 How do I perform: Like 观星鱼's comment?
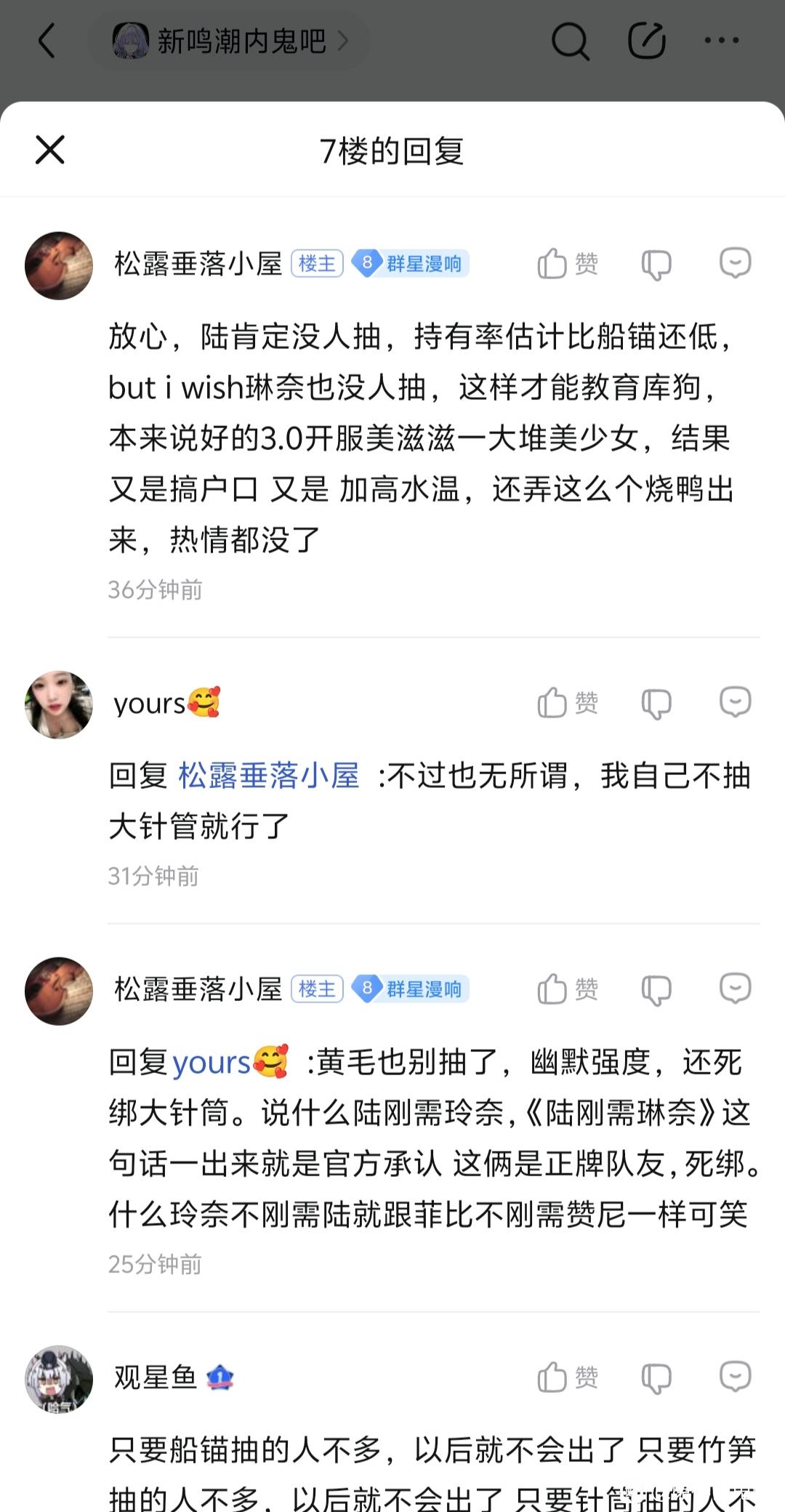pos(567,1378)
